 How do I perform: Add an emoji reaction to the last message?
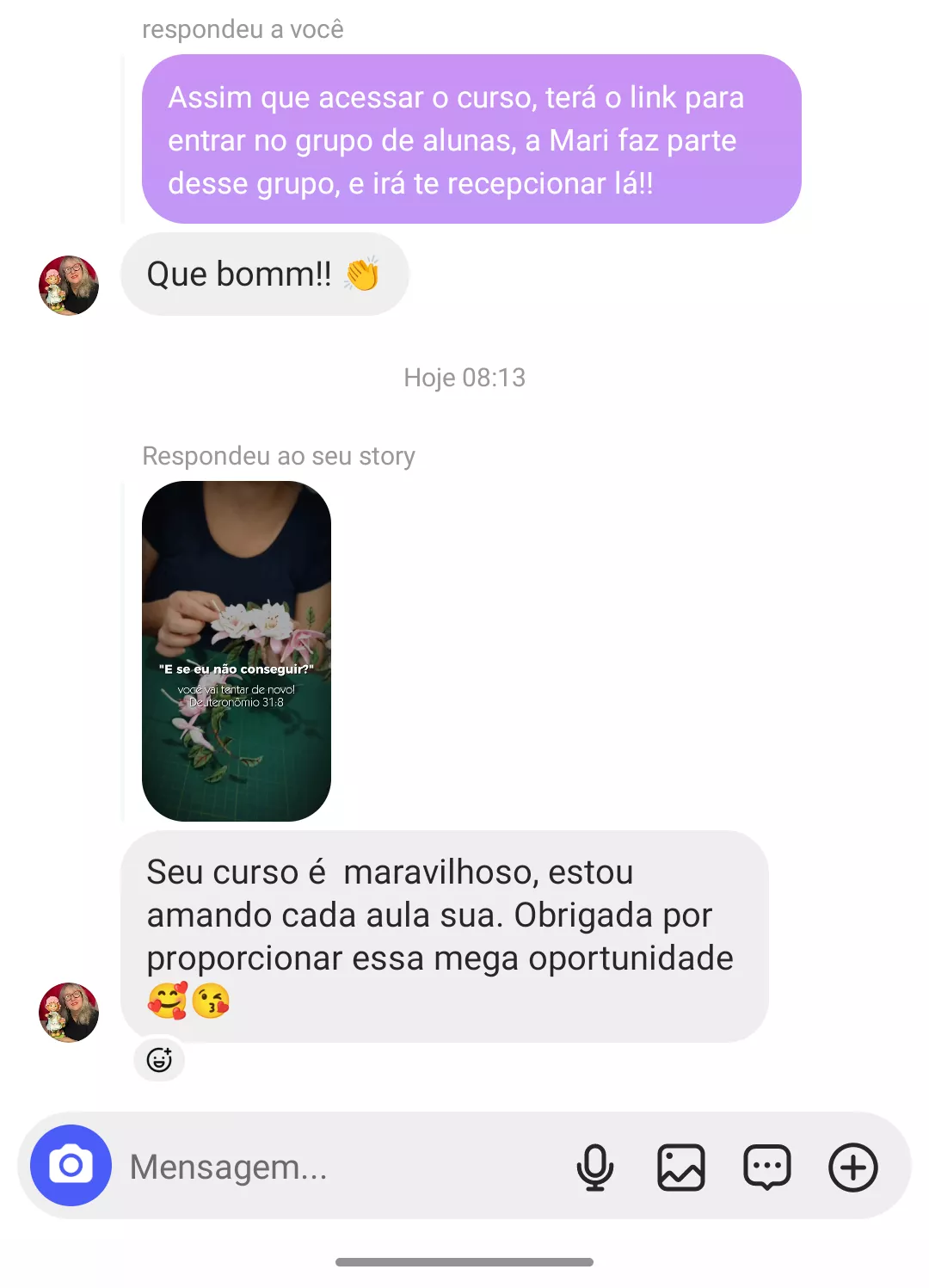tap(159, 1060)
